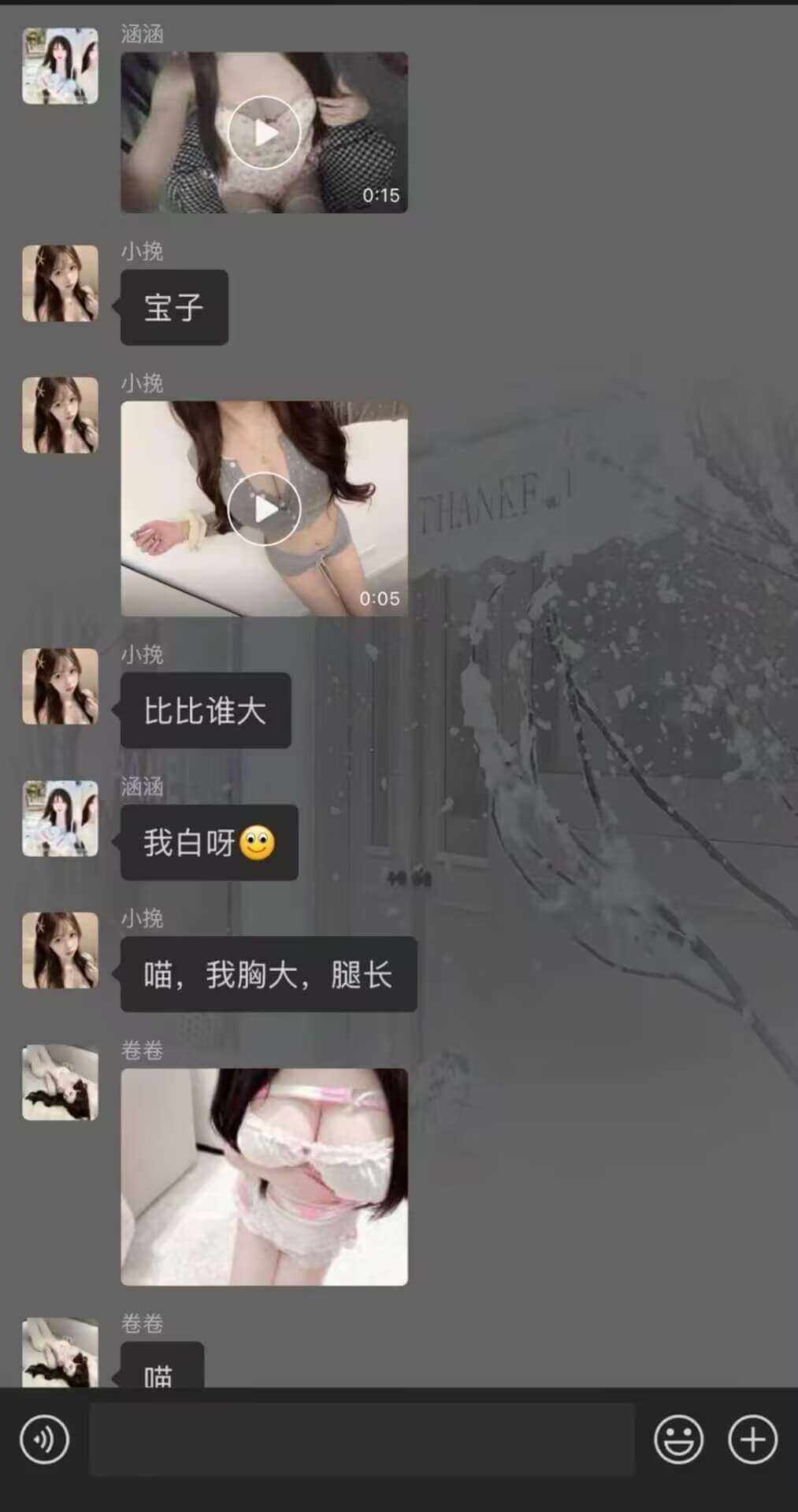Switch to voice message input
This screenshot has height=1512, width=798.
coord(44,1440)
